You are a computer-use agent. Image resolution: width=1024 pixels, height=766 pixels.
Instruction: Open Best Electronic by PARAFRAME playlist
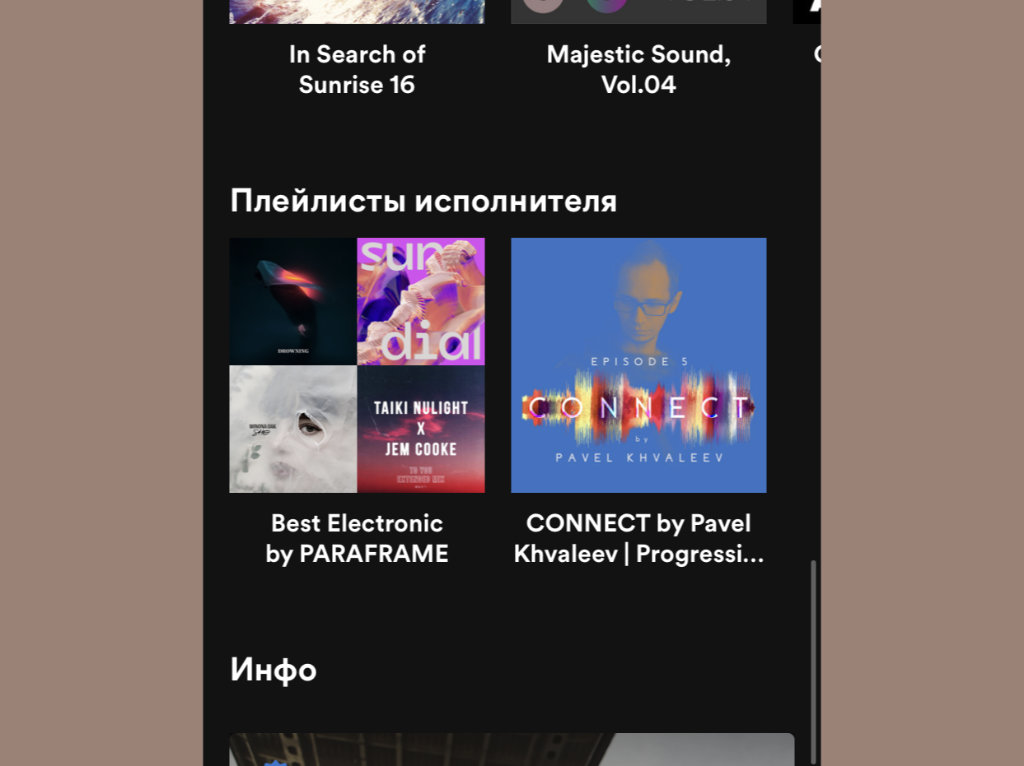pyautogui.click(x=357, y=365)
